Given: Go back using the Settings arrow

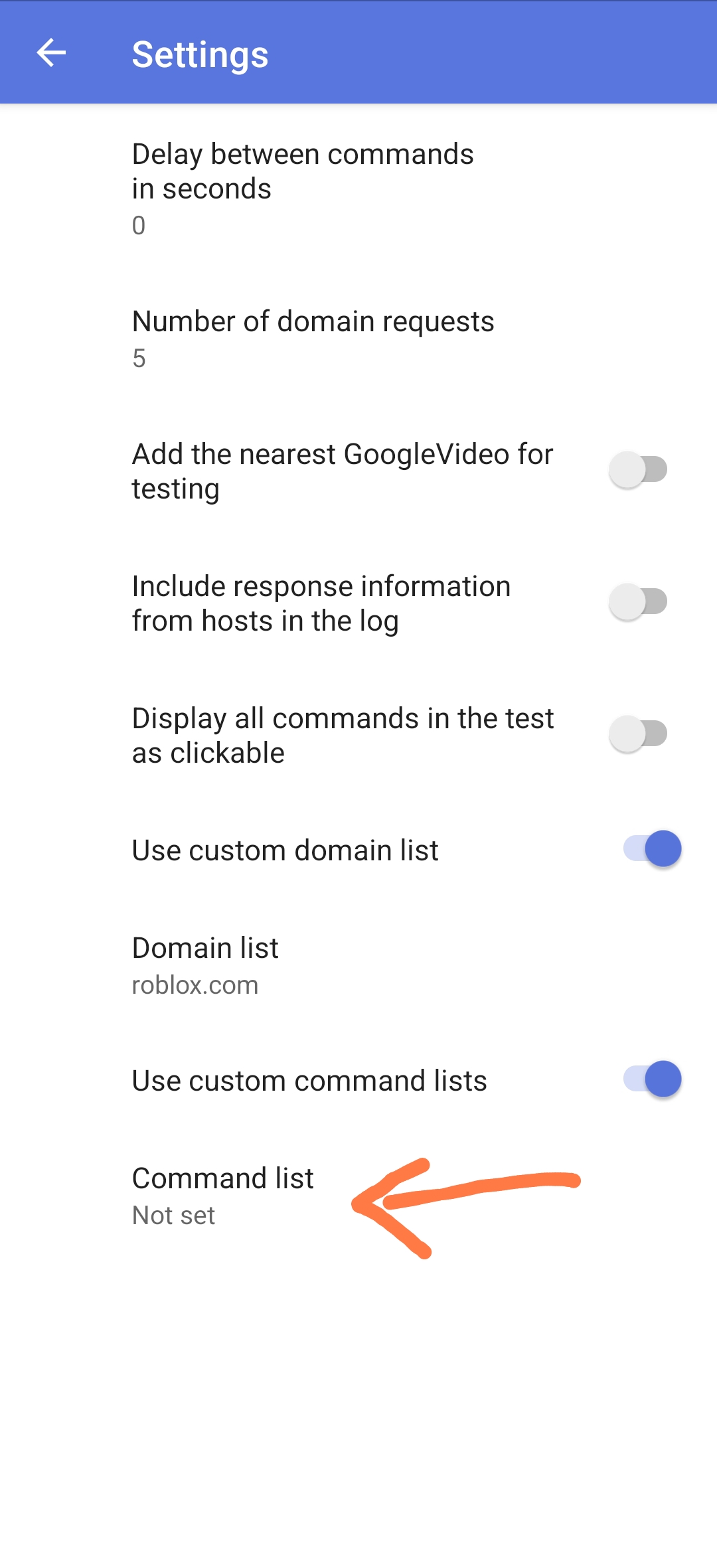Looking at the screenshot, I should (51, 53).
